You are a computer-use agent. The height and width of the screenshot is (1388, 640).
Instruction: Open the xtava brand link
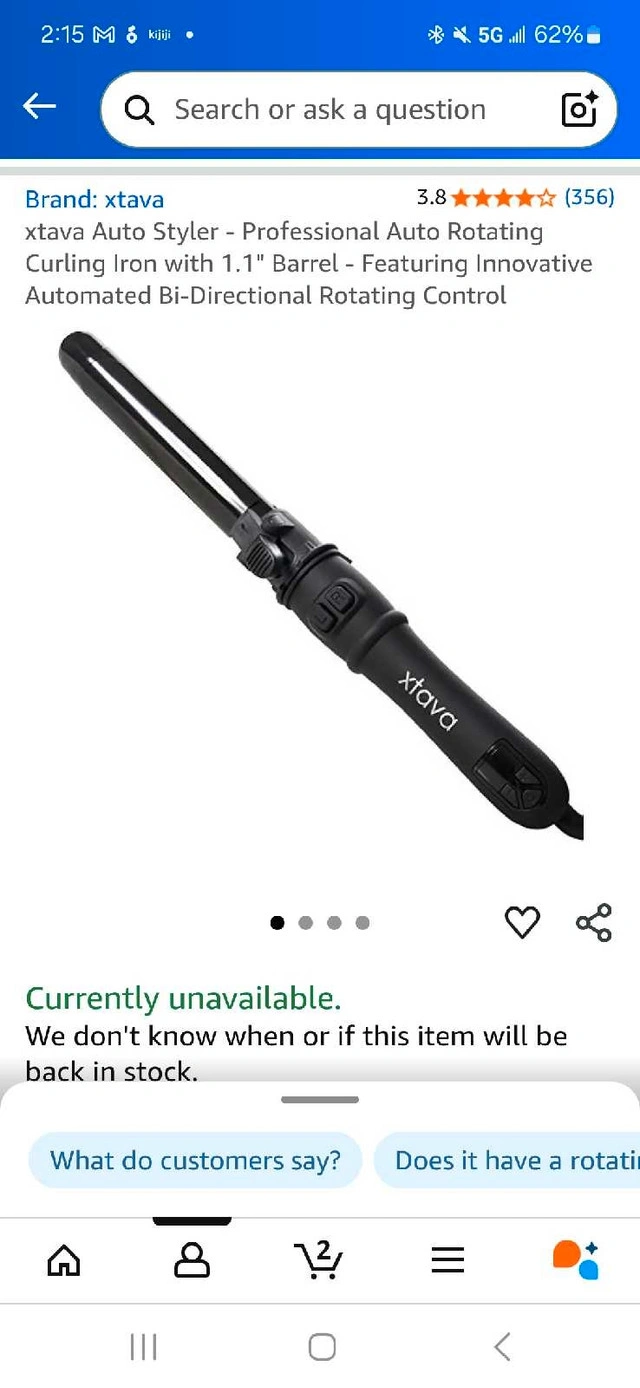pyautogui.click(x=94, y=199)
